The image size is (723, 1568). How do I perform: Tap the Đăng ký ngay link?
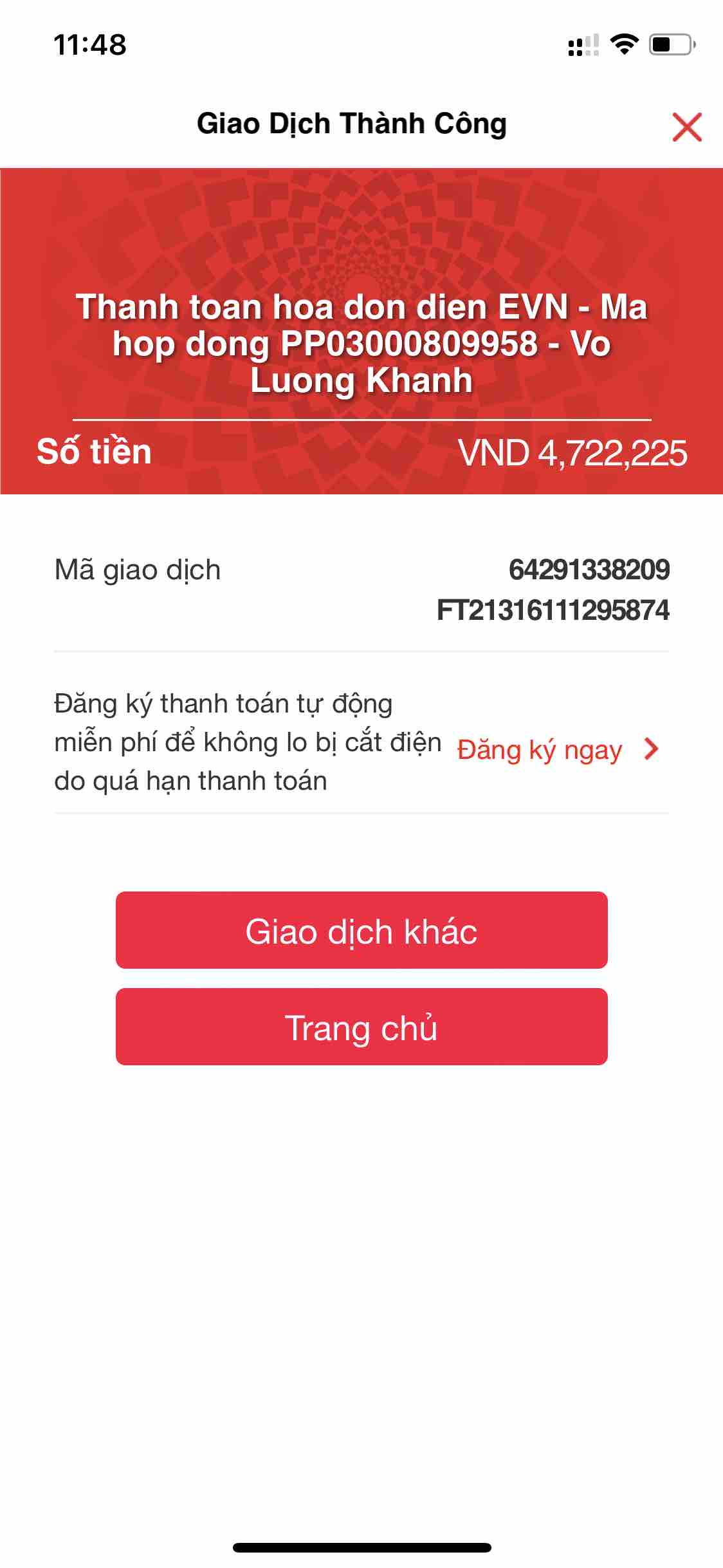pyautogui.click(x=557, y=750)
